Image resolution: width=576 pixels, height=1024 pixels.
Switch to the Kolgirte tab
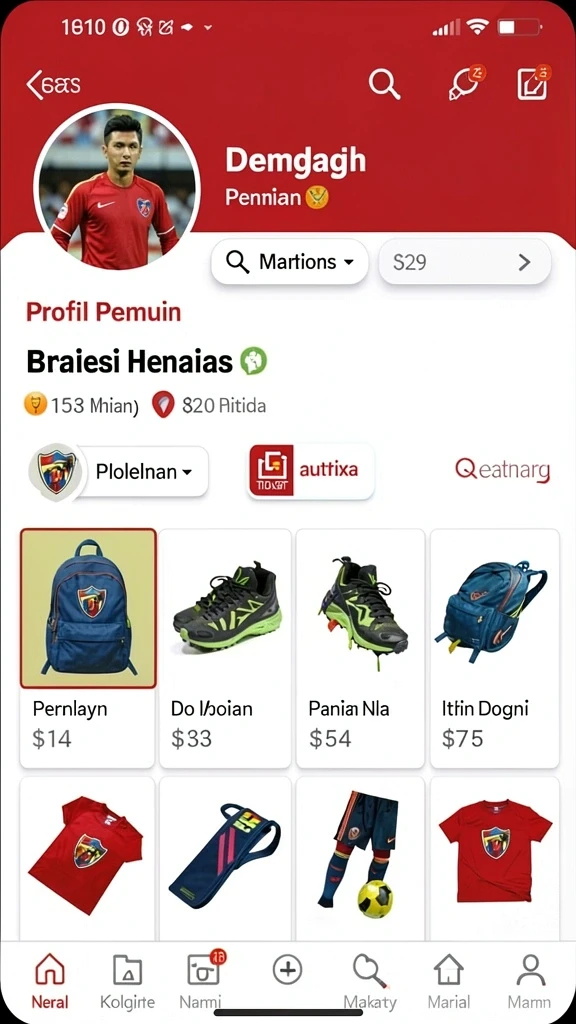[x=127, y=982]
